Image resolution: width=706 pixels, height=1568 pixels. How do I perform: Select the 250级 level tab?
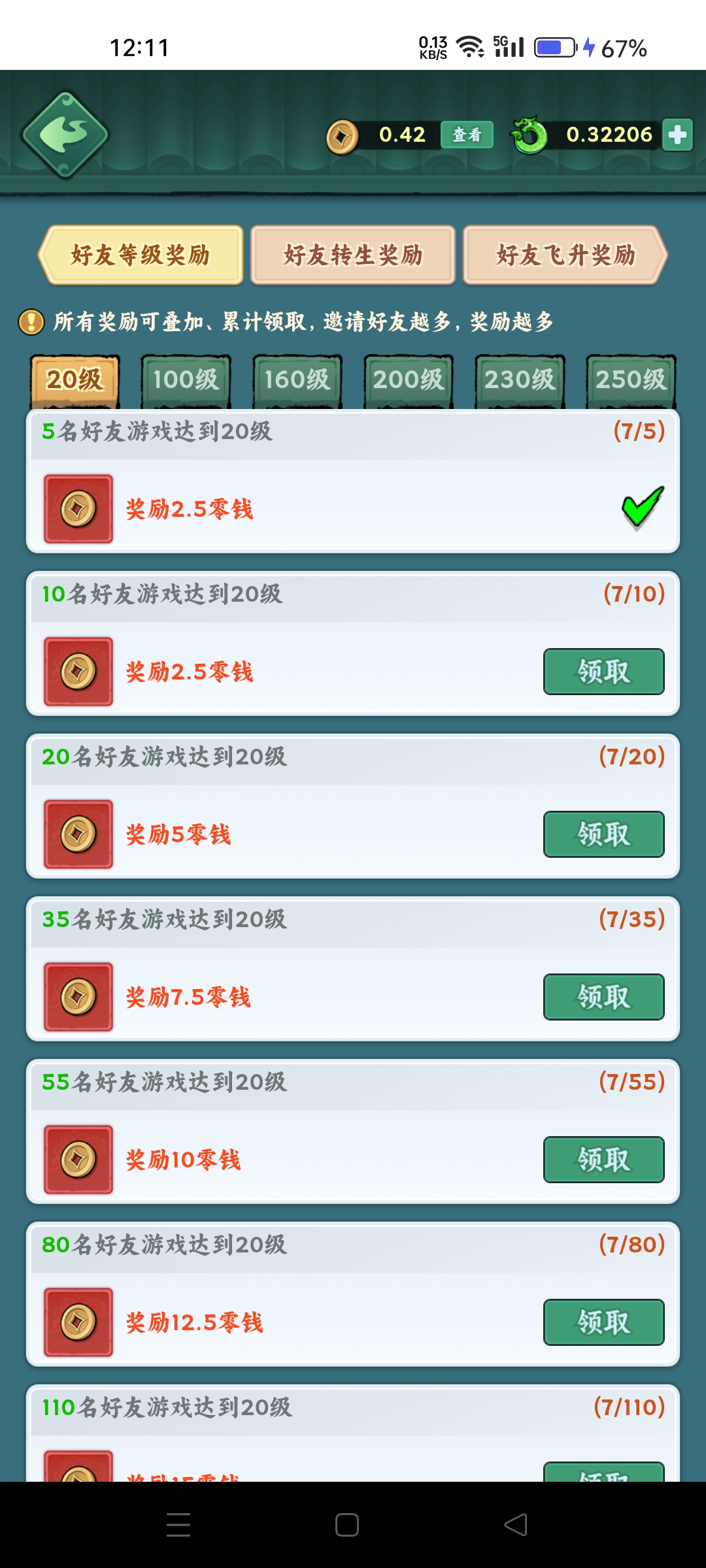click(x=631, y=380)
